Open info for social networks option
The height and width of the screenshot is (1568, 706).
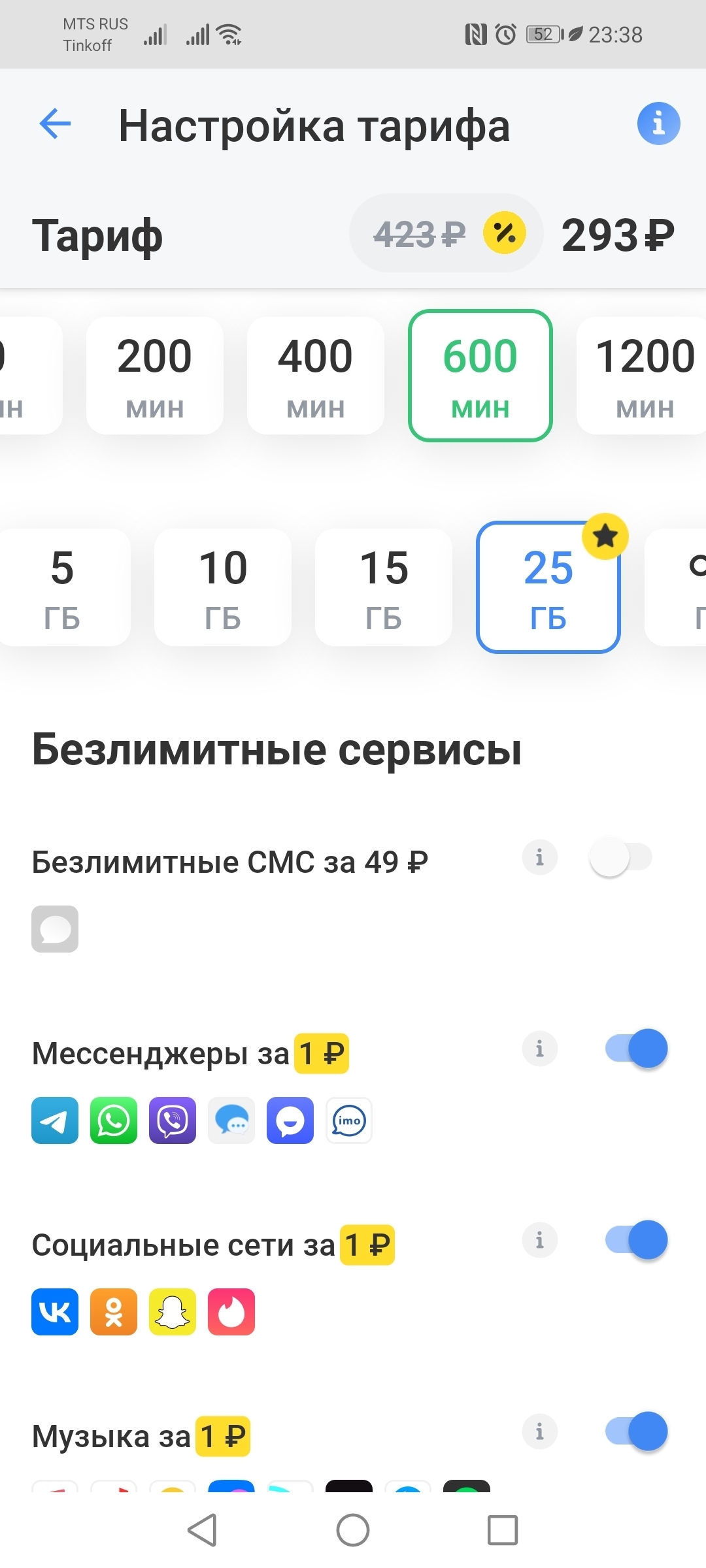click(539, 1240)
